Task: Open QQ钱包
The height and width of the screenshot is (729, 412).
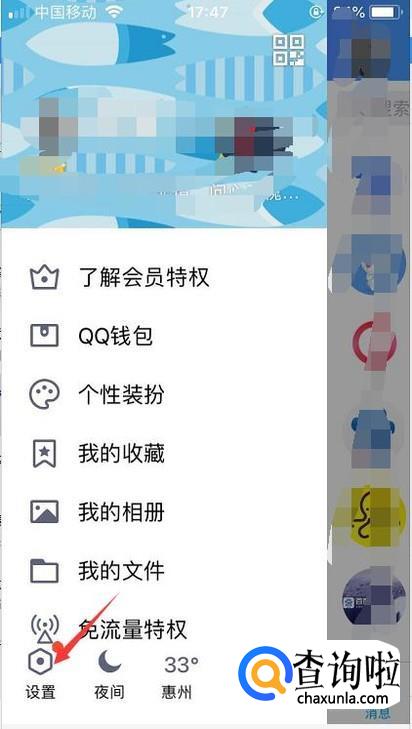Action: click(x=164, y=336)
